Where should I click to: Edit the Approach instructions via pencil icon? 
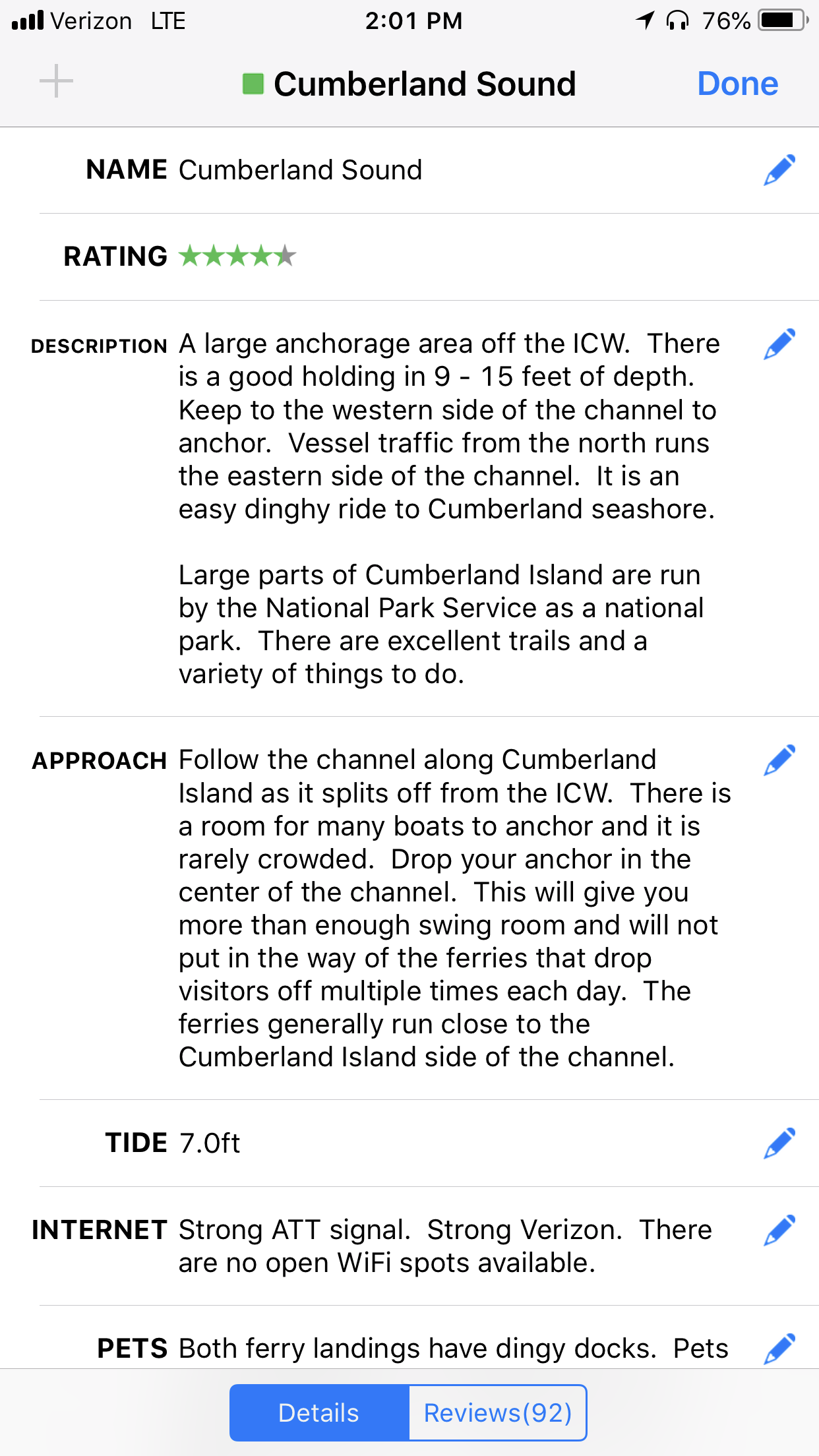tap(778, 761)
